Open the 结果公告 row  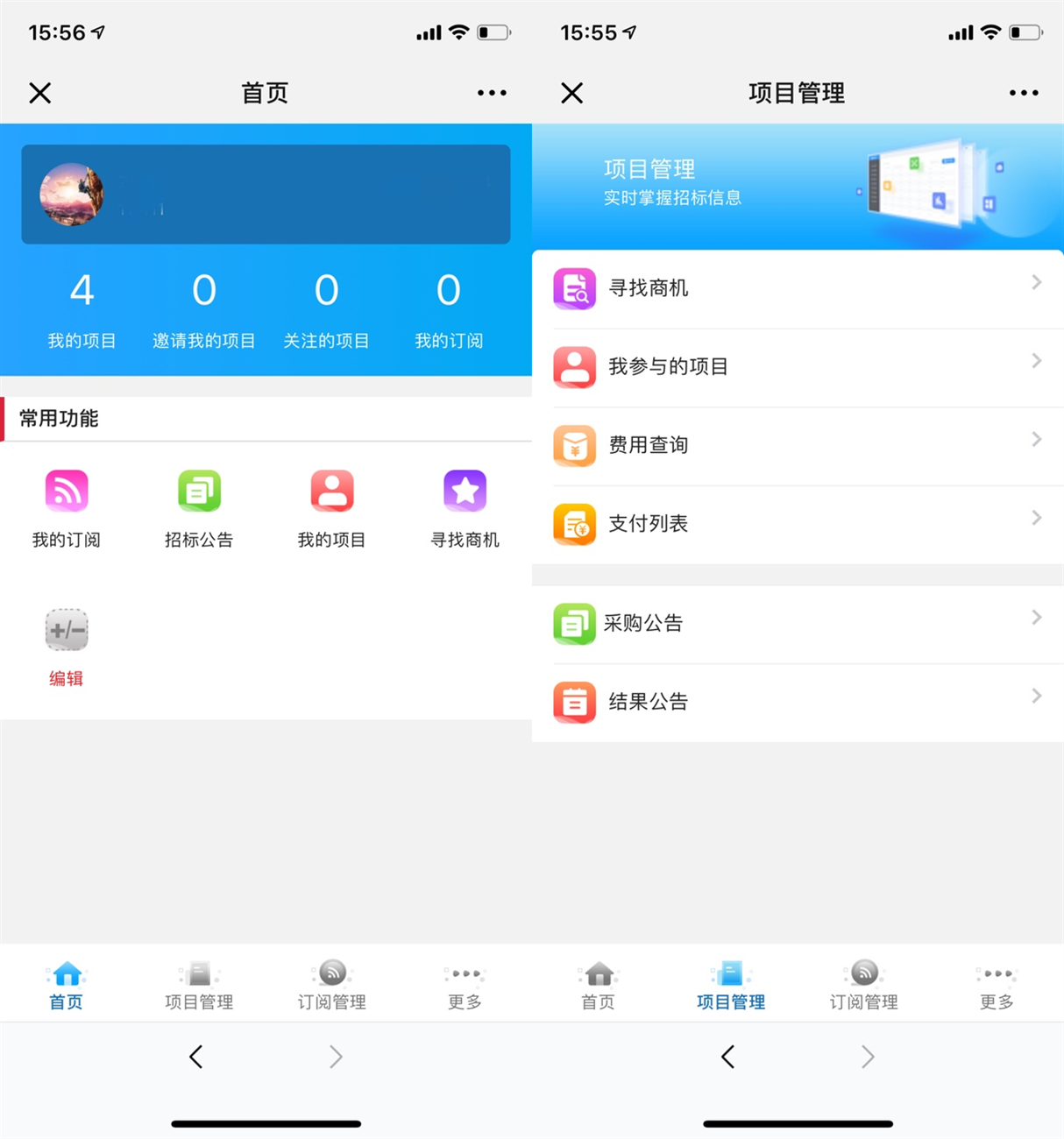(796, 702)
